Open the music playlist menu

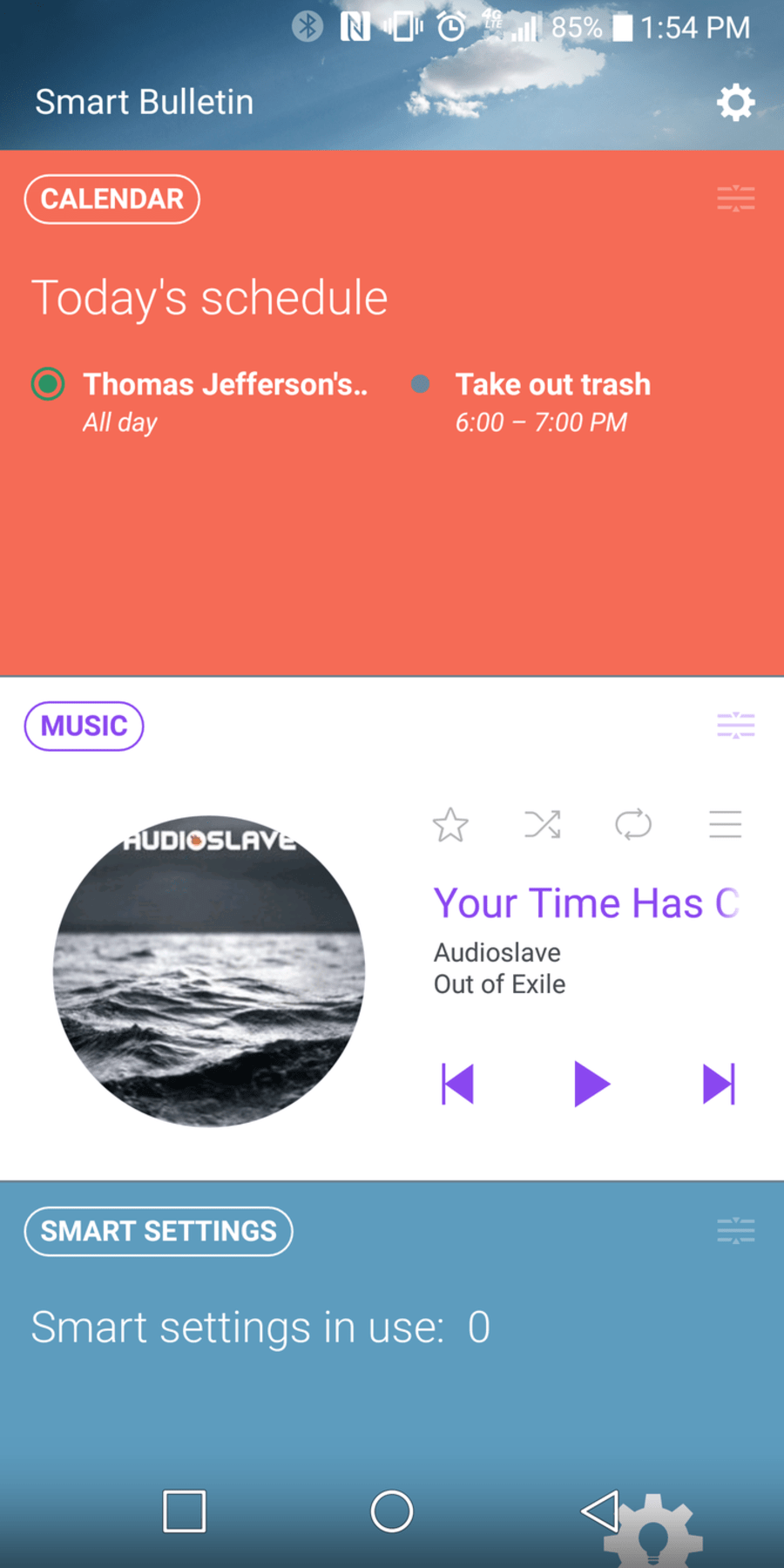[725, 824]
